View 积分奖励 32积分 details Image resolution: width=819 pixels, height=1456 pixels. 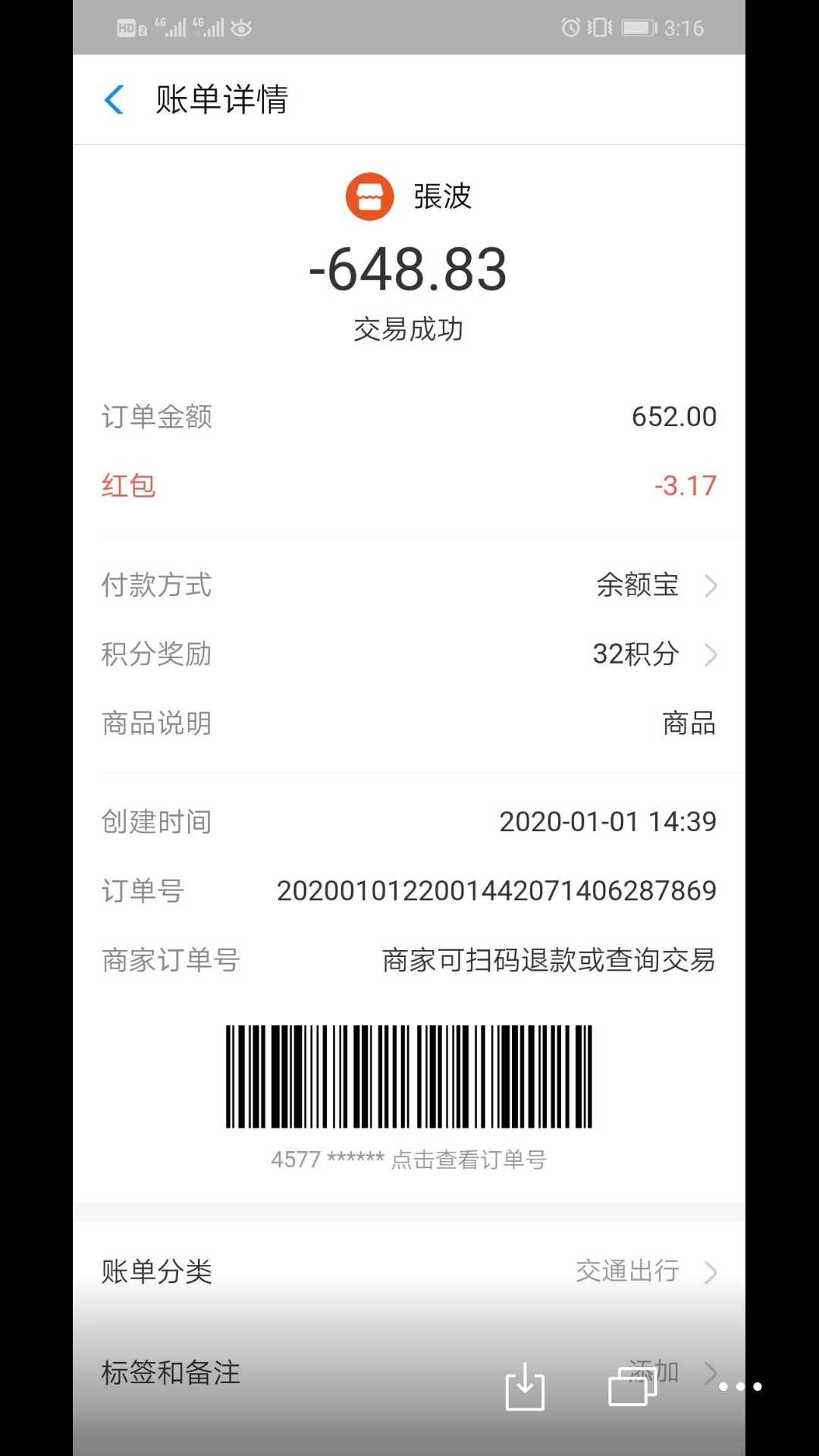(x=652, y=654)
